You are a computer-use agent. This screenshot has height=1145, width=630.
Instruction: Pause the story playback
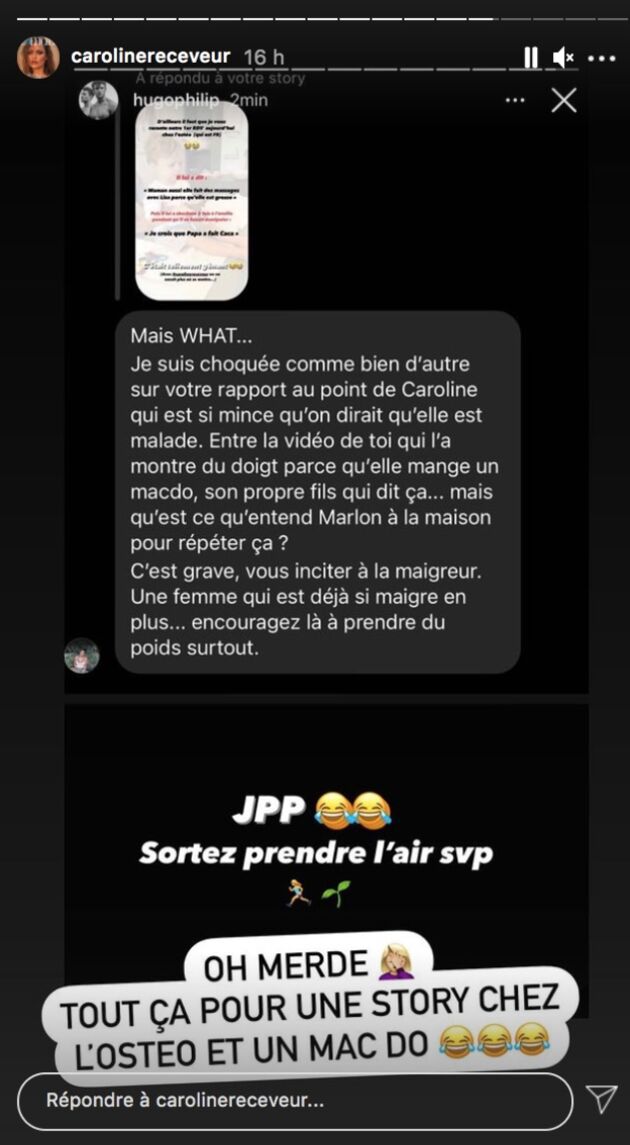531,57
